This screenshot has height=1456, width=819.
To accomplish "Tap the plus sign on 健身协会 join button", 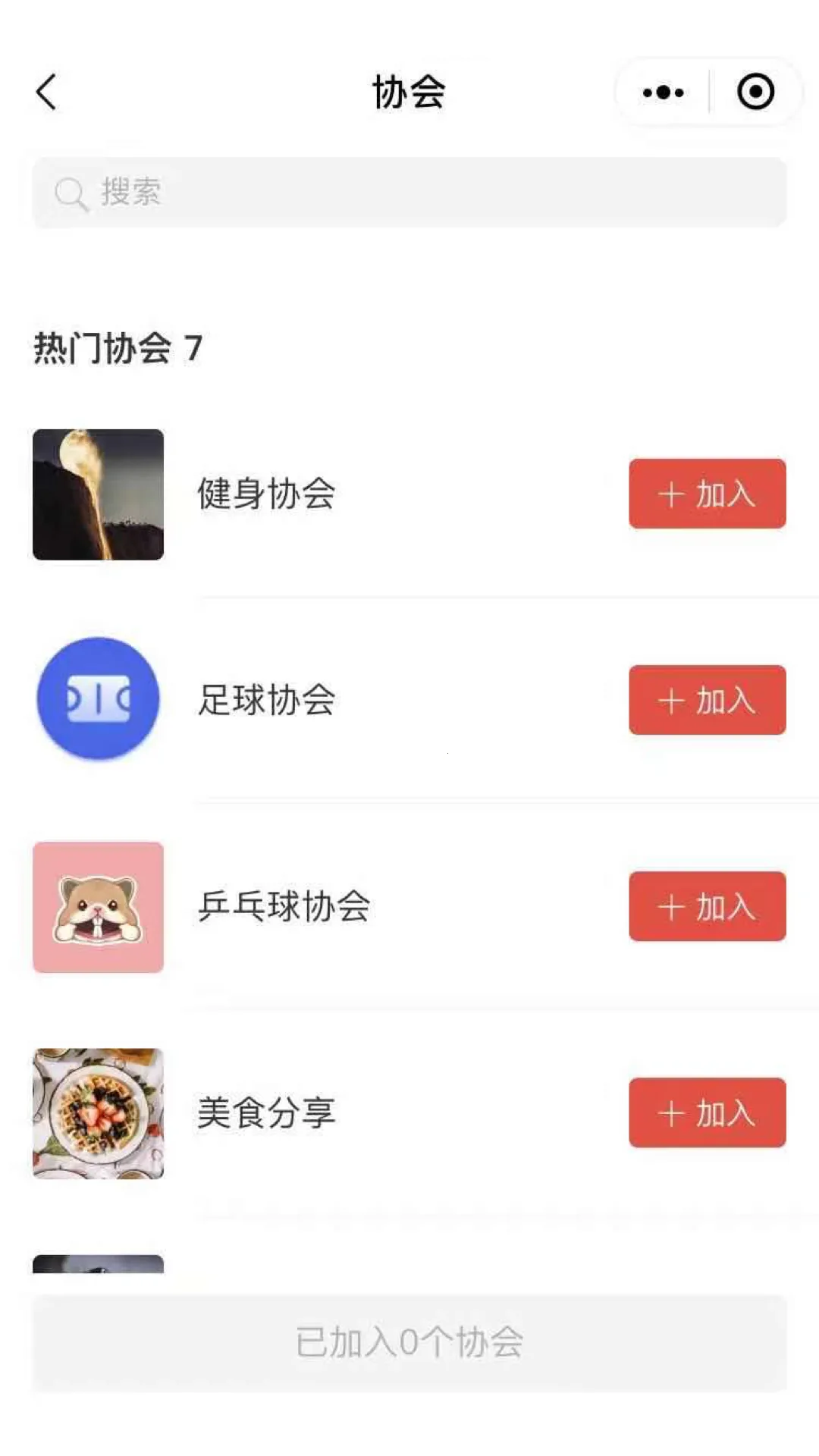I will tap(670, 494).
